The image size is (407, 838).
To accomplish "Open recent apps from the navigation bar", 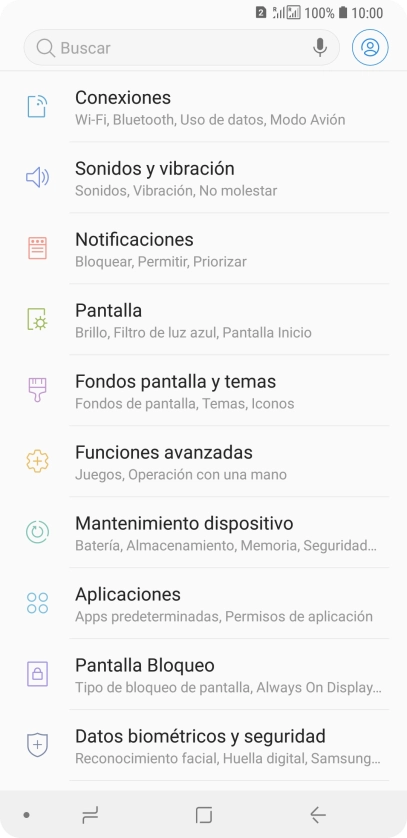I will click(90, 815).
